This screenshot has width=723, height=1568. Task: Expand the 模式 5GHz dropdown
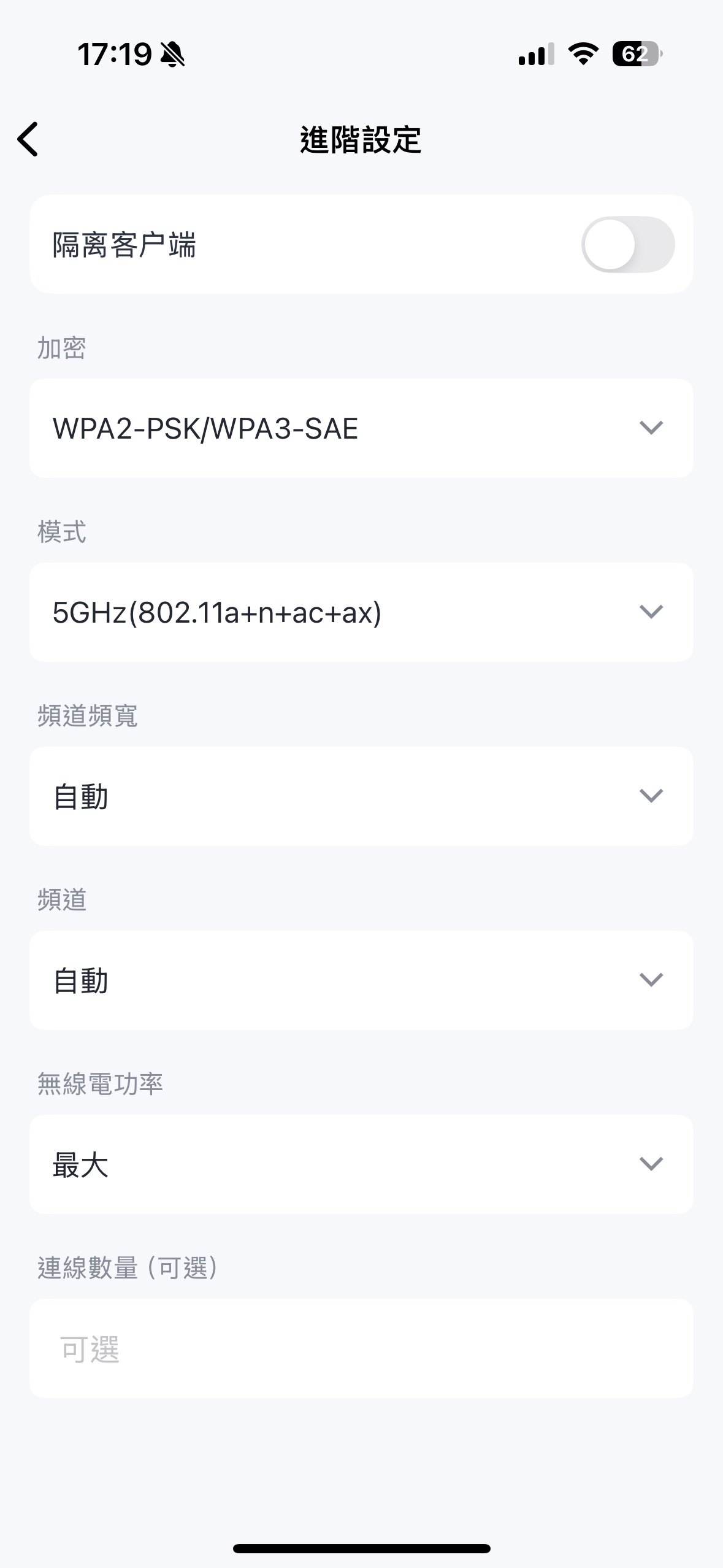click(361, 612)
